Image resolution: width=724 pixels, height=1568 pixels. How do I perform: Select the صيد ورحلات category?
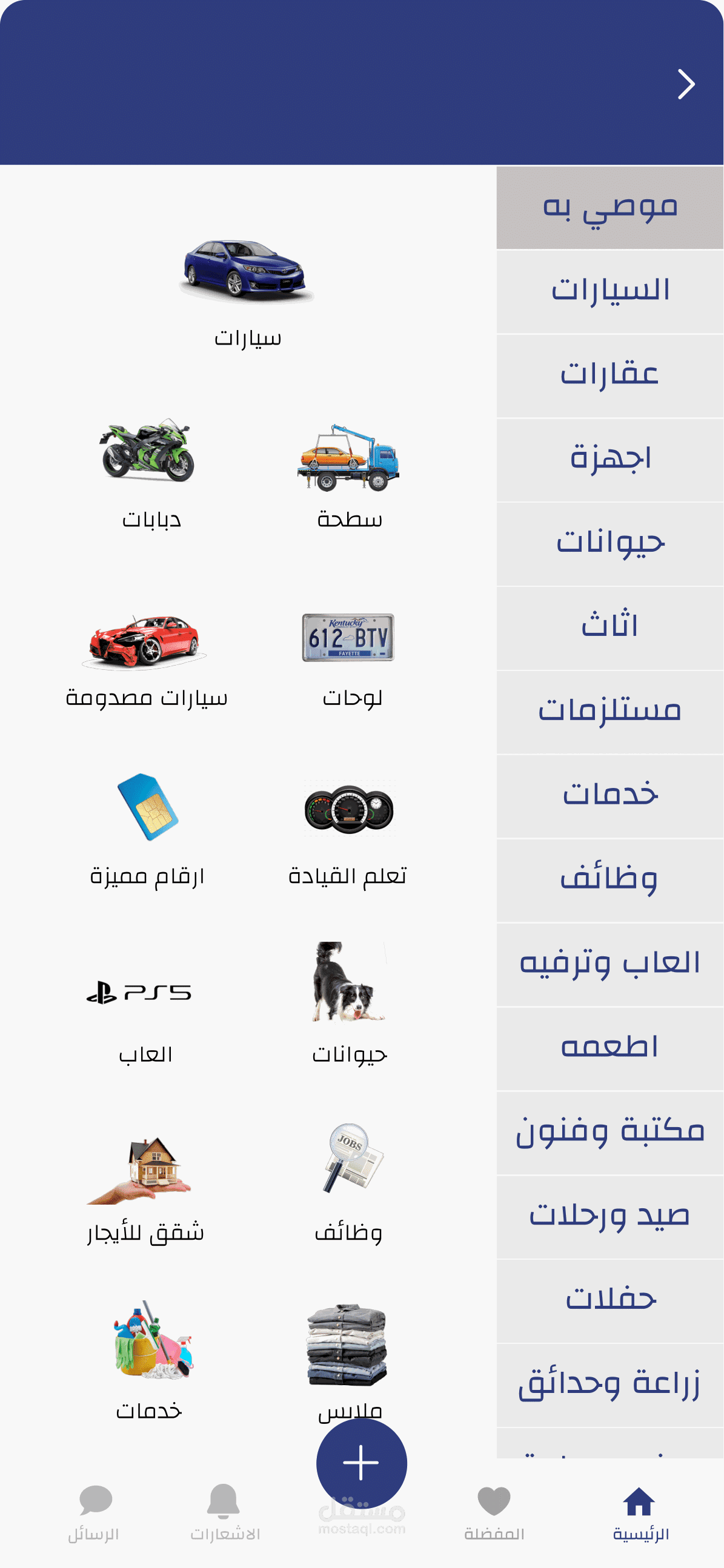tap(609, 1216)
